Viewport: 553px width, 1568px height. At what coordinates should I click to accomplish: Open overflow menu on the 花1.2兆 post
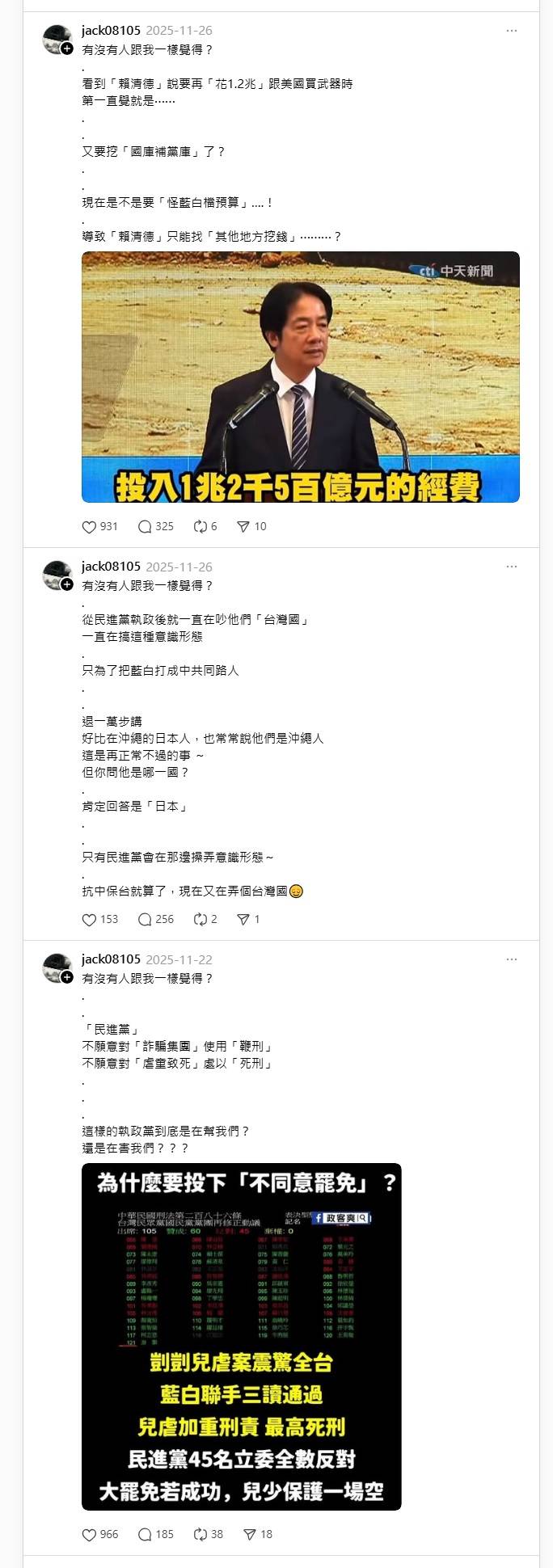click(x=511, y=31)
